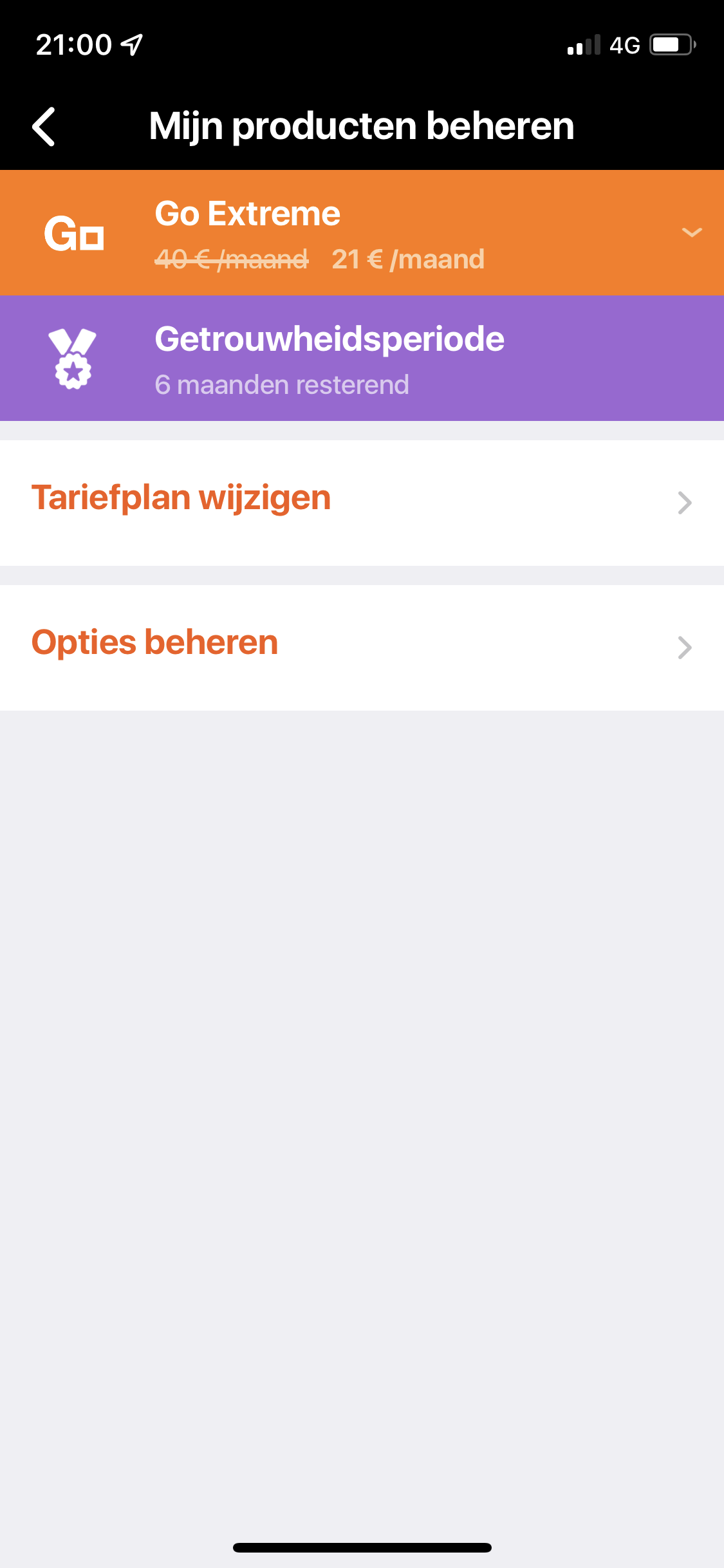Open Tariefplan wijzigen
724x1568 pixels.
pyautogui.click(x=362, y=502)
